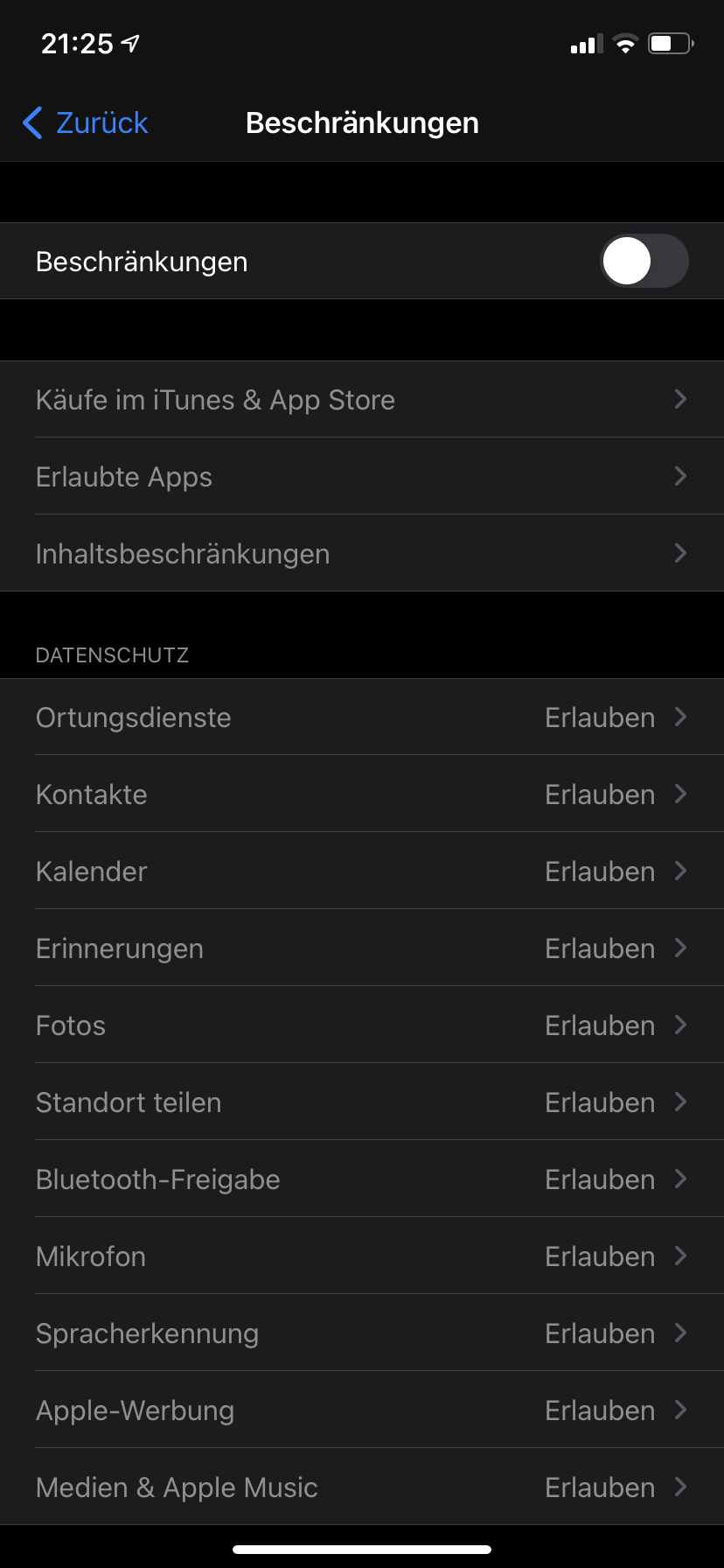The width and height of the screenshot is (724, 1568).
Task: Go back with the Zurück button
Action: pyautogui.click(x=86, y=122)
